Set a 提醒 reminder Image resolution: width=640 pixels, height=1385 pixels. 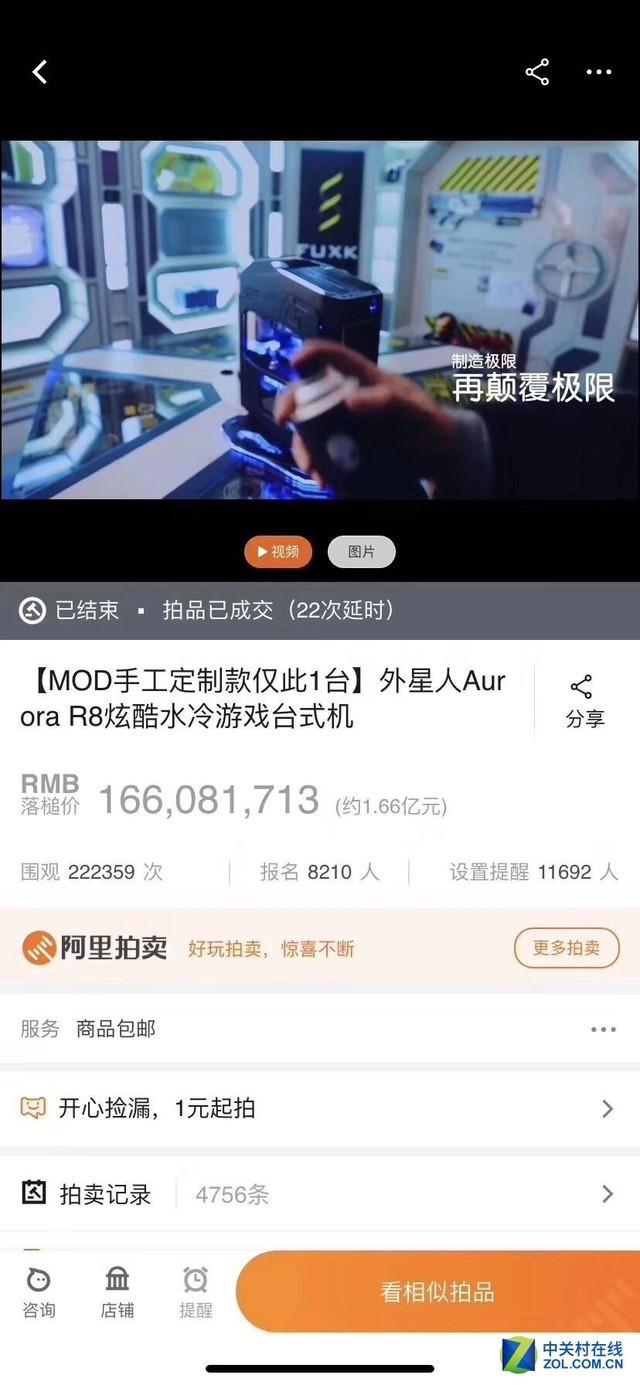pyautogui.click(x=196, y=1291)
